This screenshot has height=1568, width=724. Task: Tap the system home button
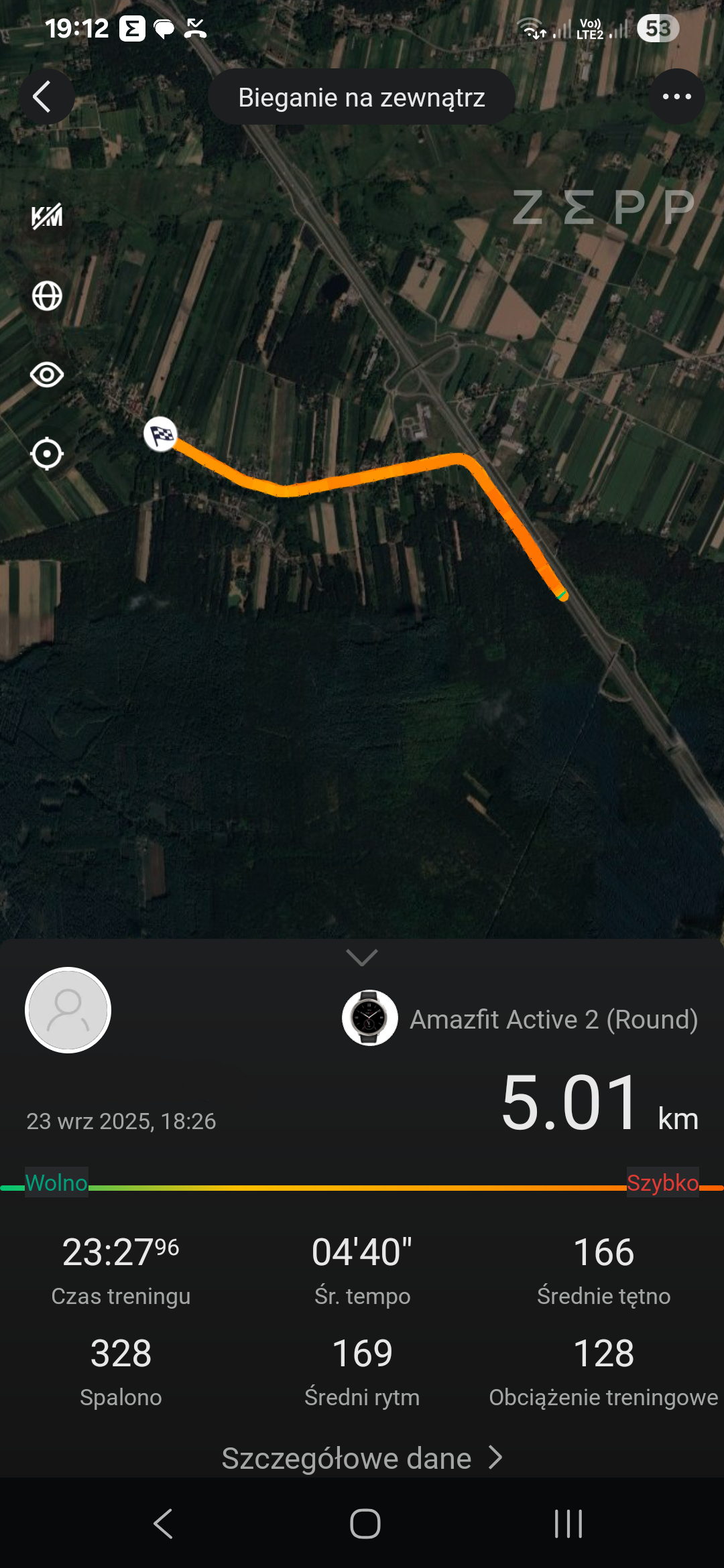[x=365, y=1524]
